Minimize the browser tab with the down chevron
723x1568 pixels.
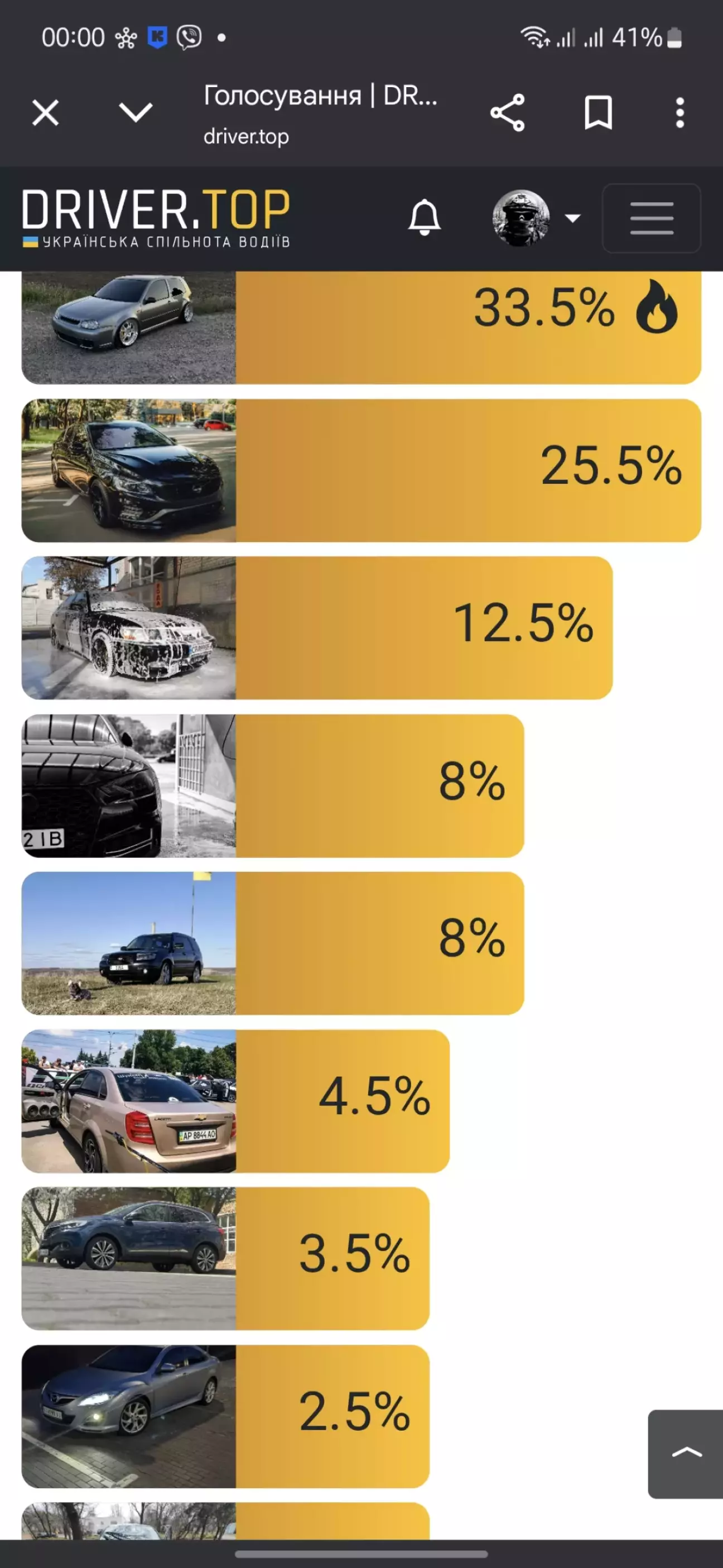click(135, 112)
